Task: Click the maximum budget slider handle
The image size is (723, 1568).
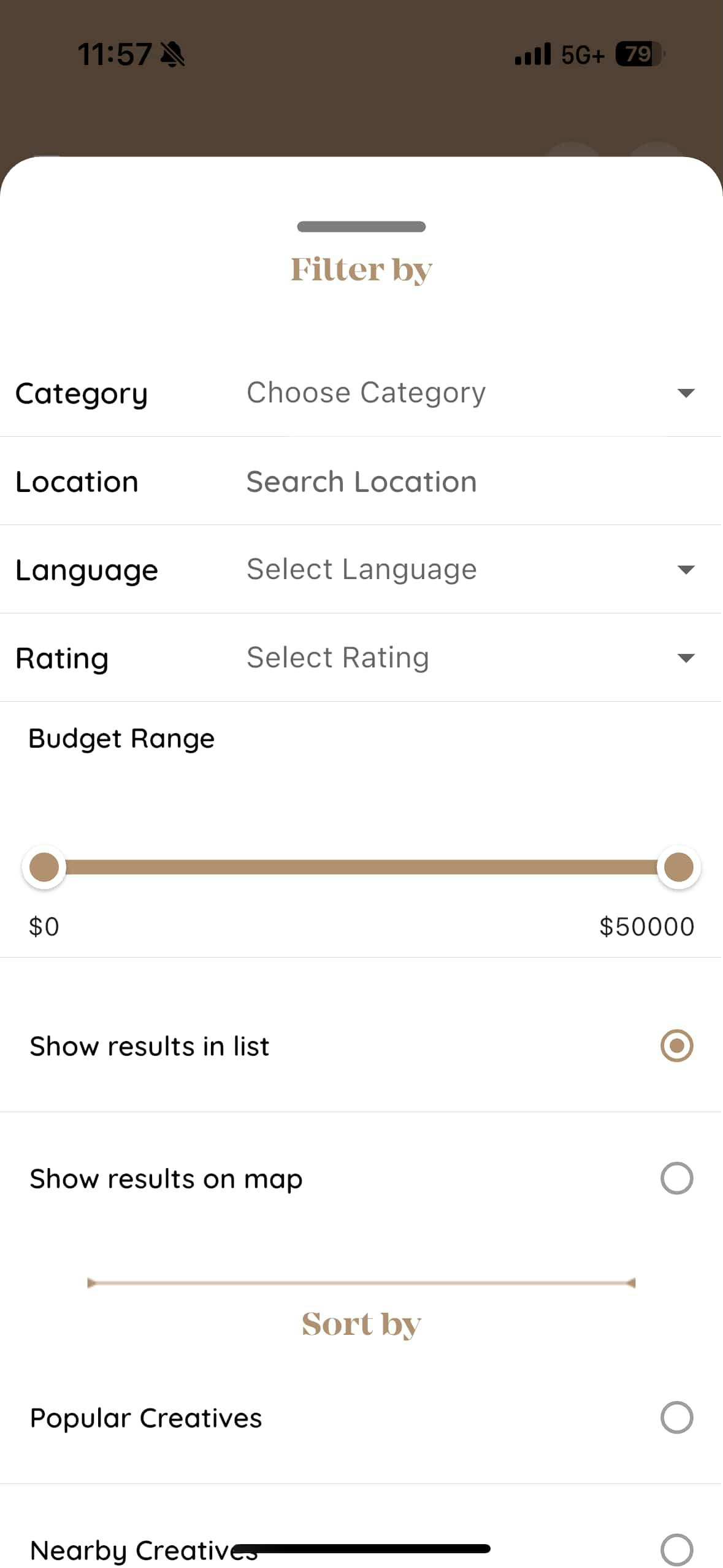Action: coord(677,867)
